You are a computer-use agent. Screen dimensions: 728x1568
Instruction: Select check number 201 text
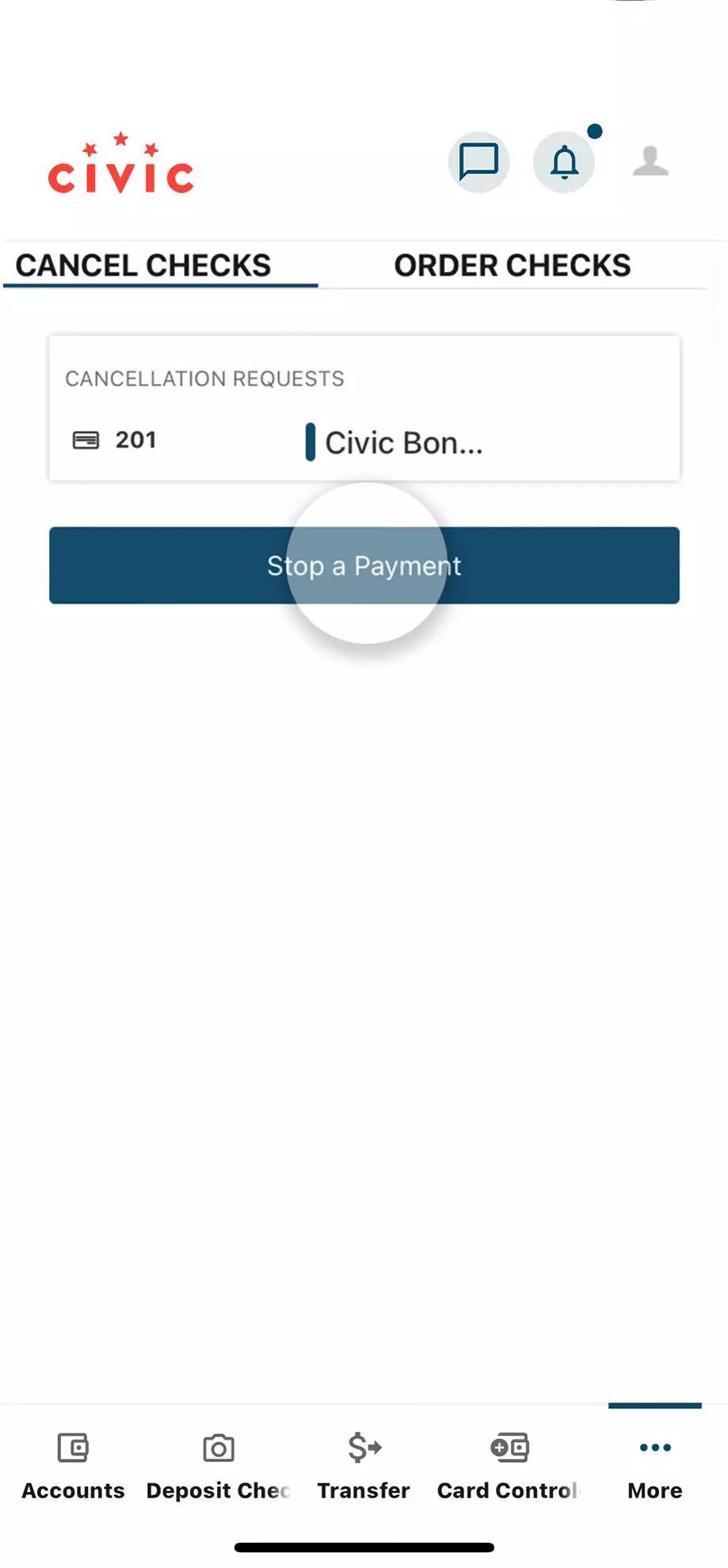coord(135,440)
